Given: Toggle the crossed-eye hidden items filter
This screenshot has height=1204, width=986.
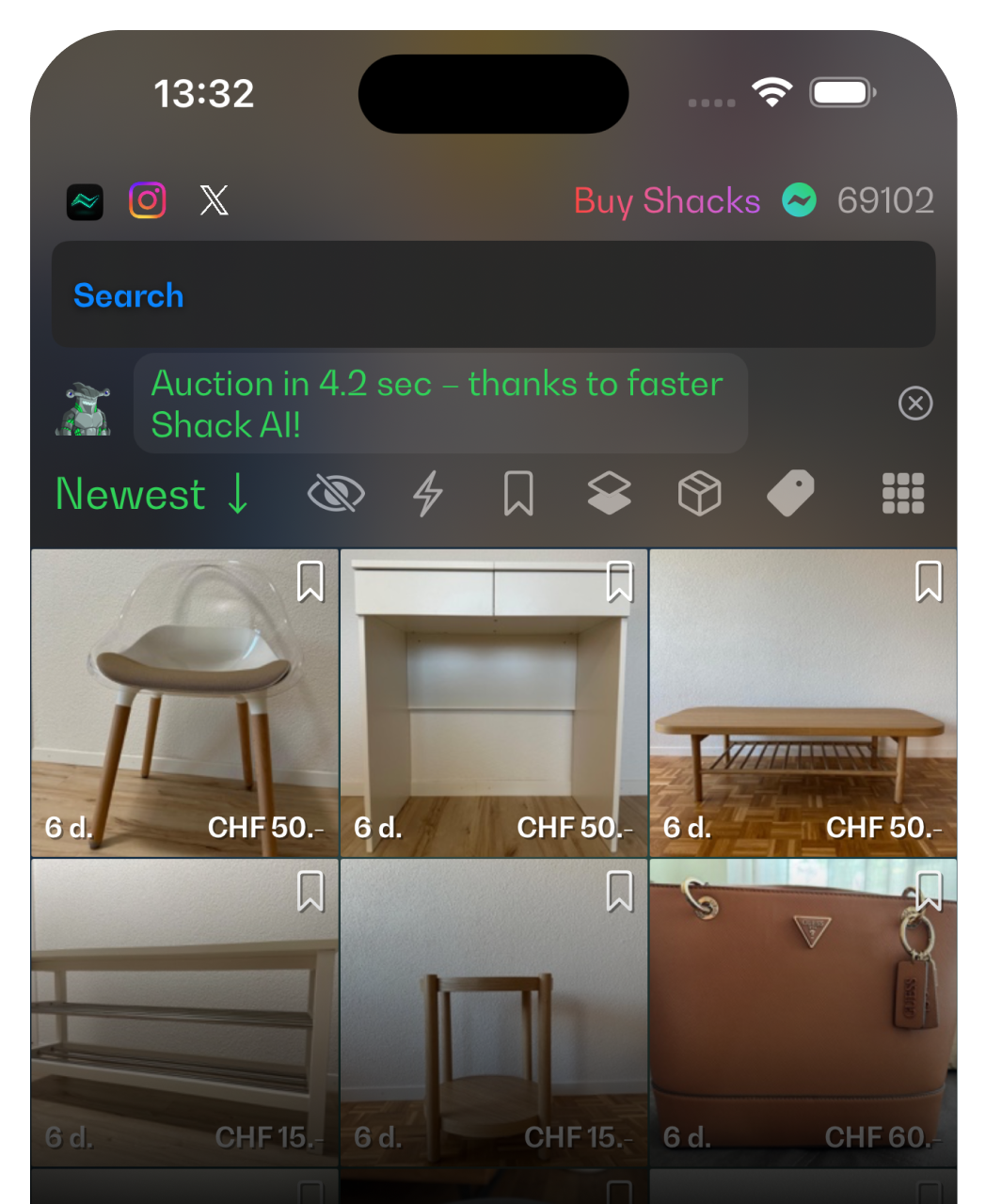Looking at the screenshot, I should coord(336,494).
